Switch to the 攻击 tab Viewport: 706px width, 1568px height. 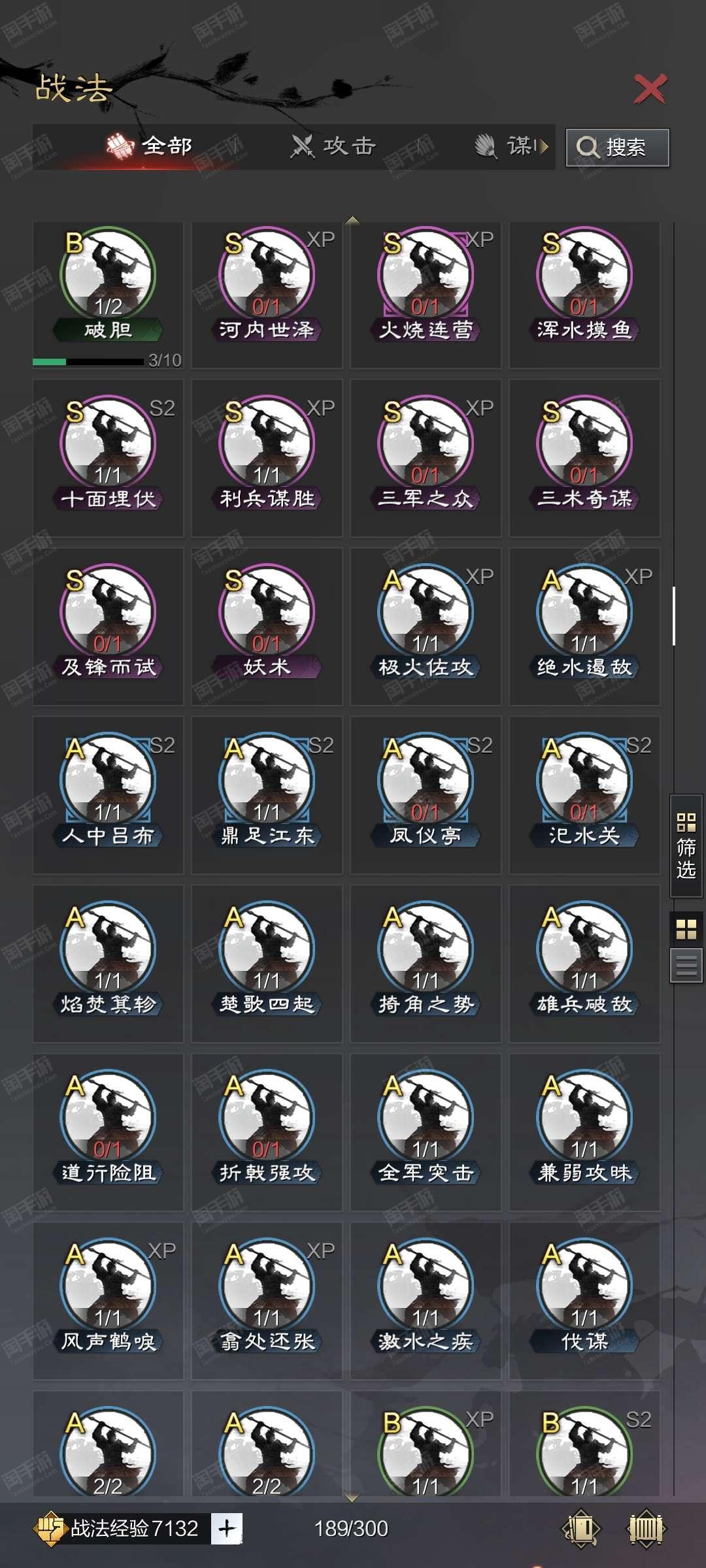click(x=333, y=146)
